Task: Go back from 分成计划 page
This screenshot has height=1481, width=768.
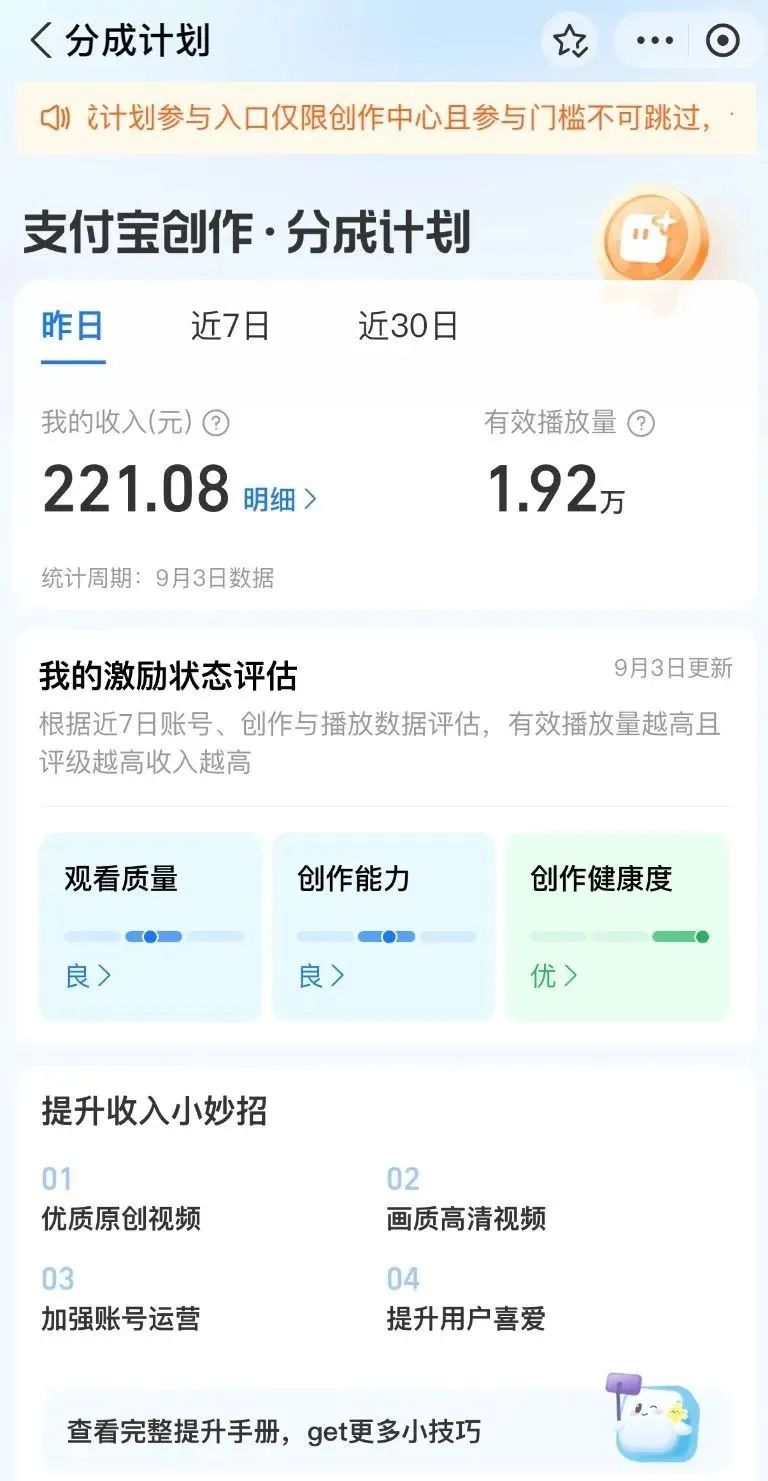Action: 40,41
